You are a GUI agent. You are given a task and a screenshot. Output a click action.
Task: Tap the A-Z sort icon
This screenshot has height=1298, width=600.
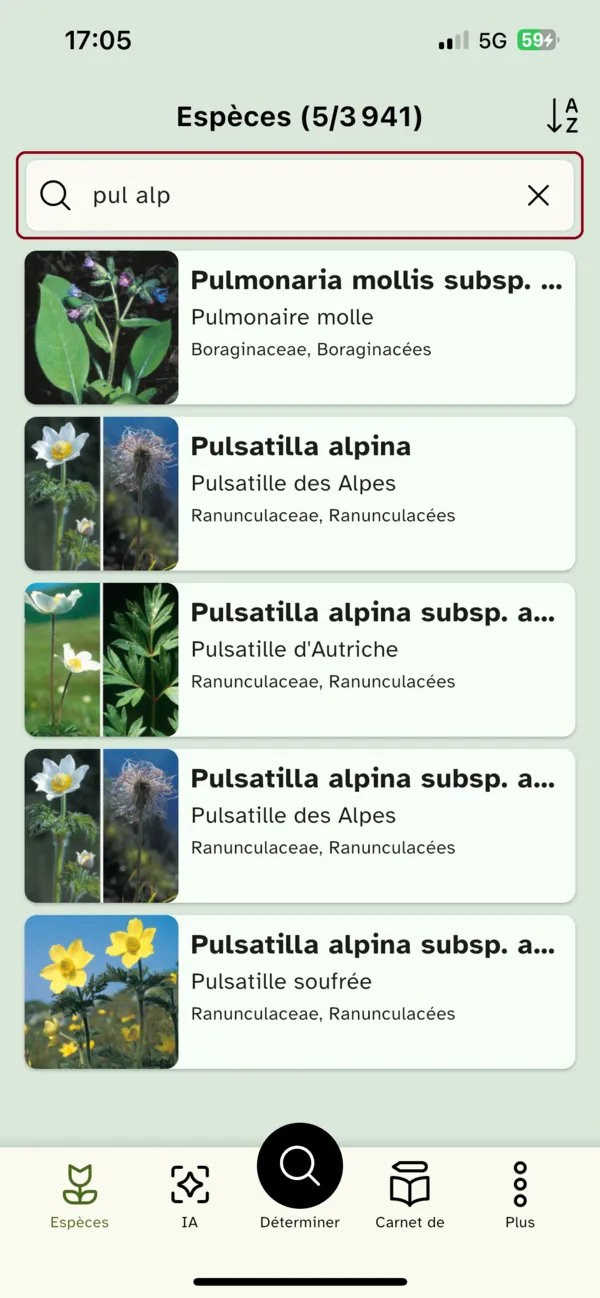point(562,116)
